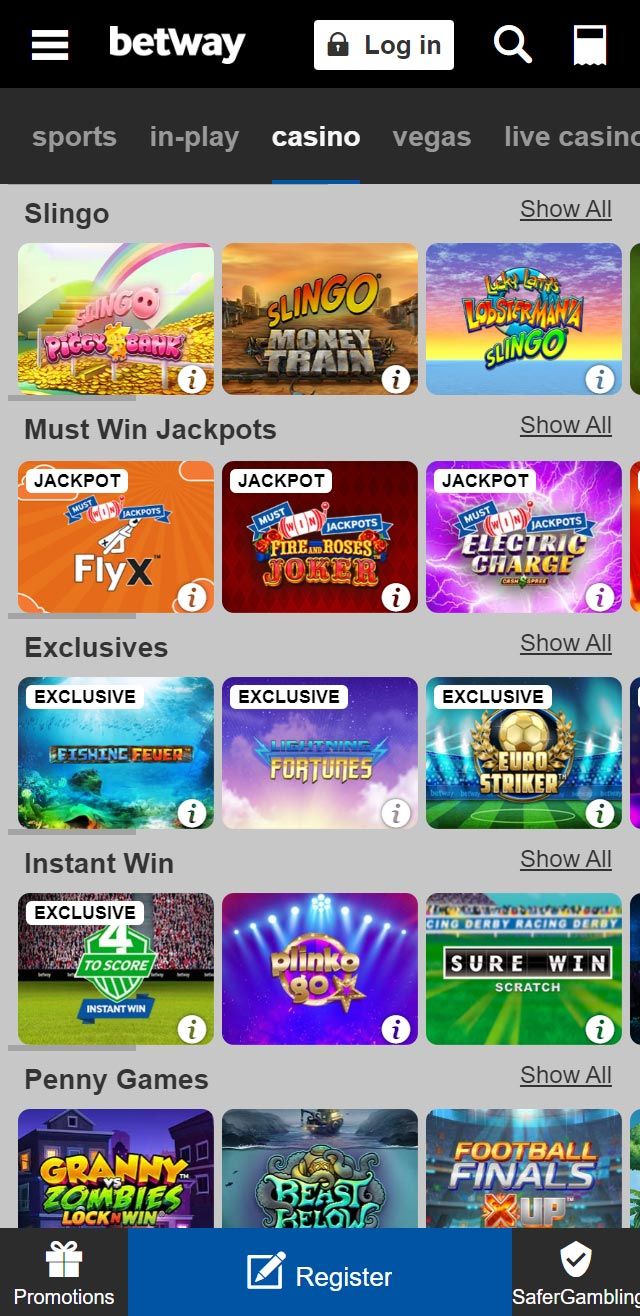View info for Fire and Roses Joker

click(x=396, y=597)
